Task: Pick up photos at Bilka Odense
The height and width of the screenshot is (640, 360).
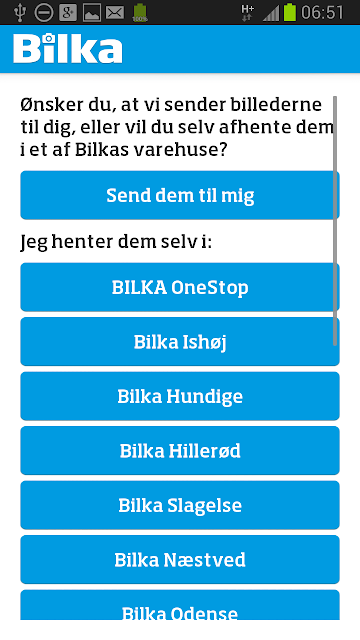Action: click(x=180, y=605)
